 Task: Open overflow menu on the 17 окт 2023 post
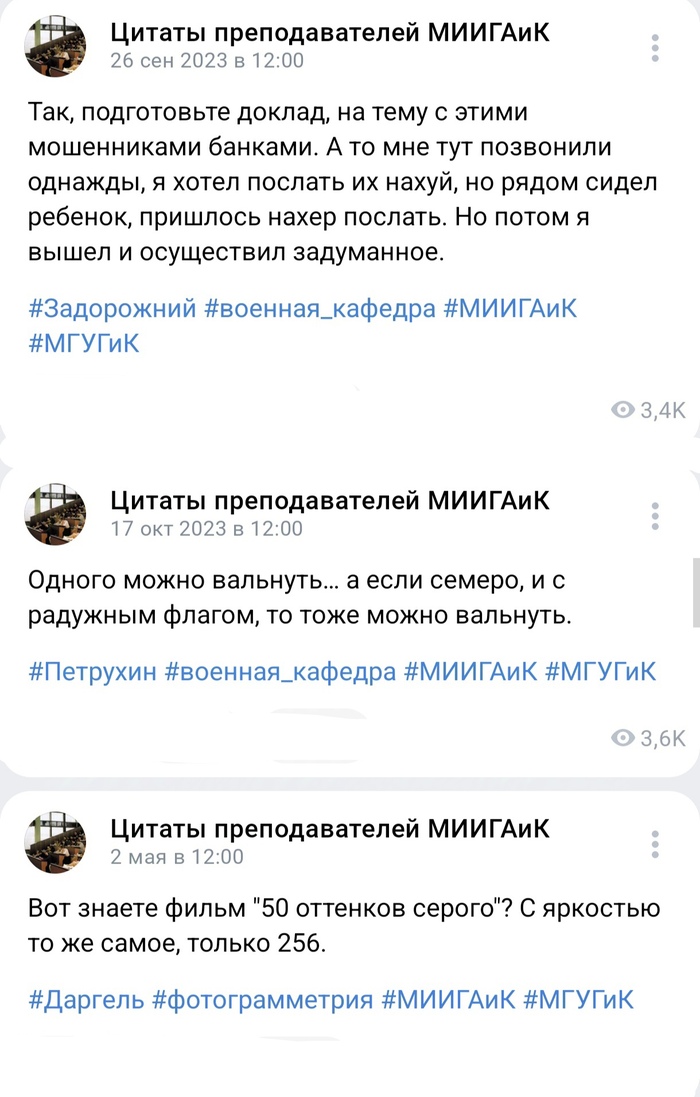click(x=655, y=516)
